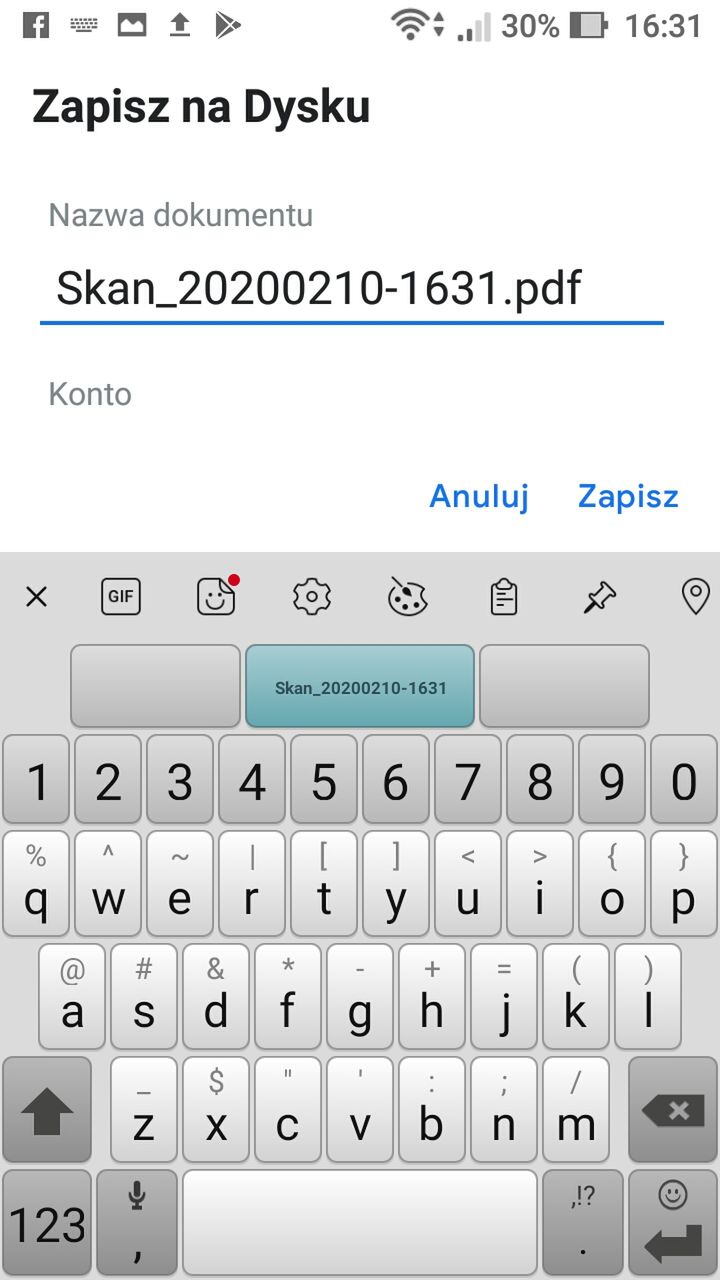Save the document with Zapisz
The height and width of the screenshot is (1280, 720).
628,496
